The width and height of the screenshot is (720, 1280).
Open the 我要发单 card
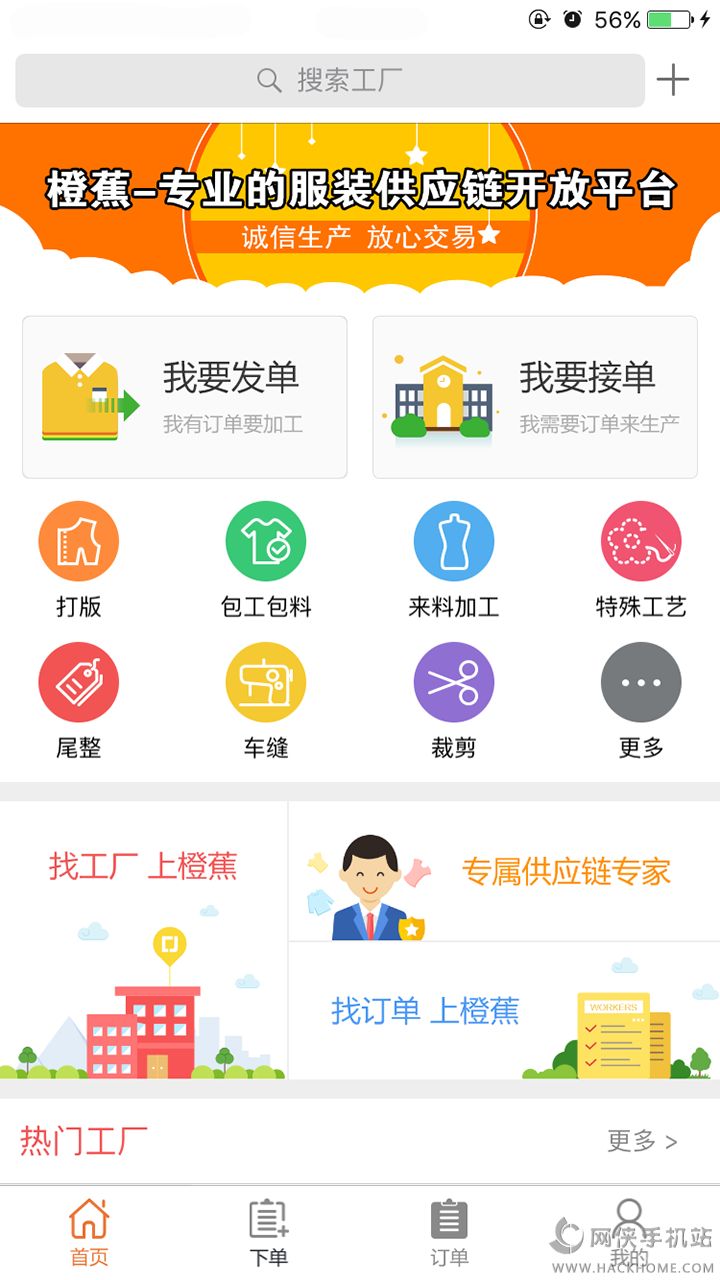185,397
